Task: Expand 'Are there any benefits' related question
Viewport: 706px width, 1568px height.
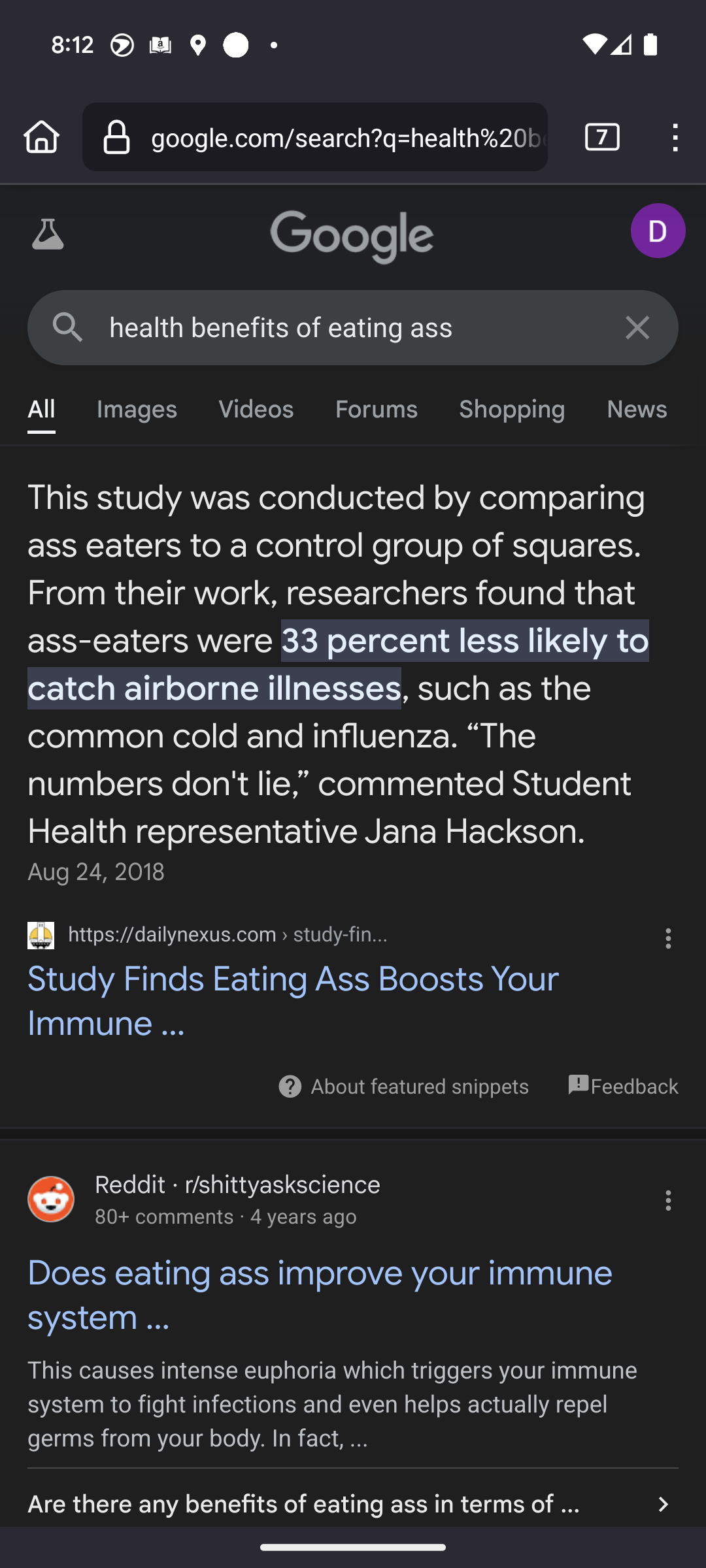Action: pos(353,1504)
